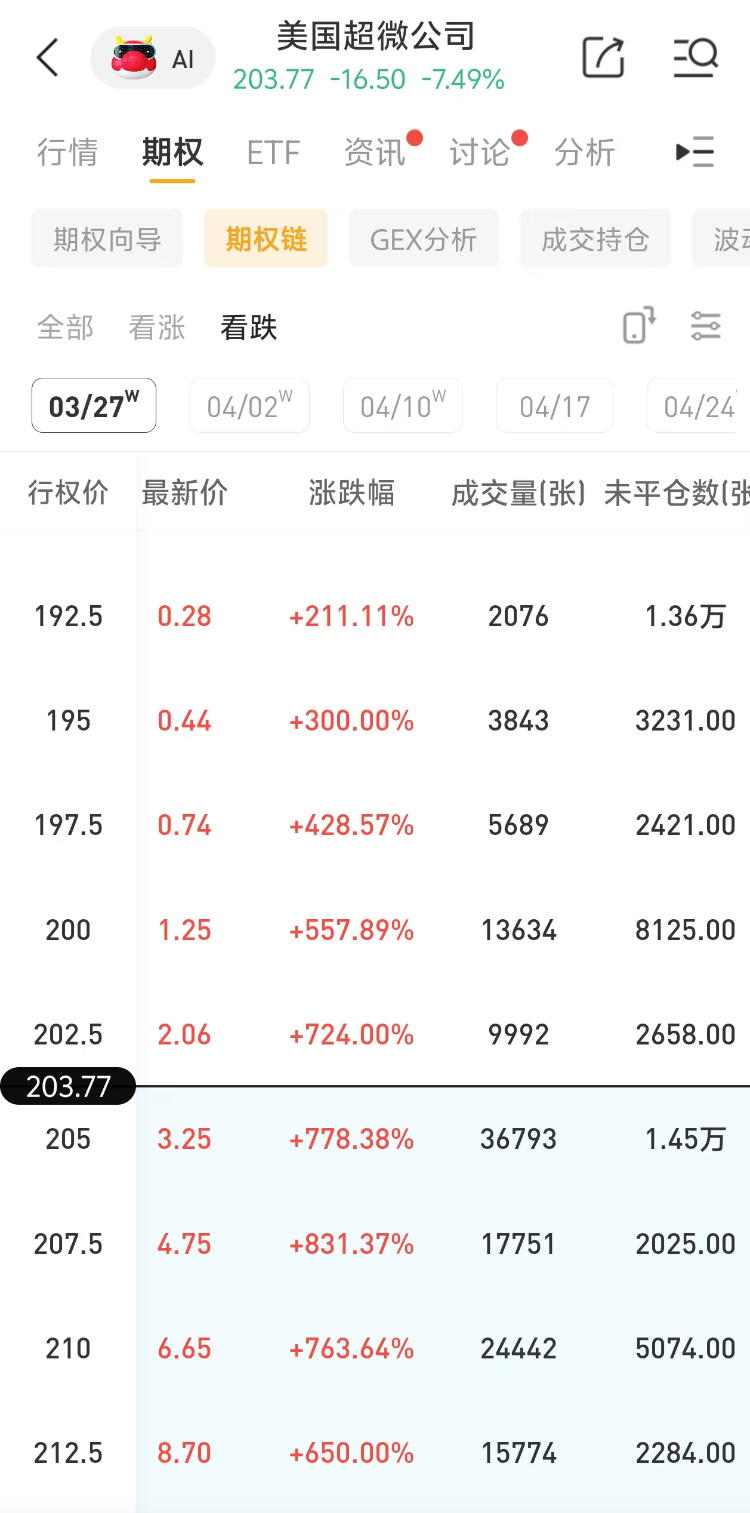Filter to 看涨 call options
Image resolution: width=750 pixels, height=1513 pixels.
pos(157,328)
